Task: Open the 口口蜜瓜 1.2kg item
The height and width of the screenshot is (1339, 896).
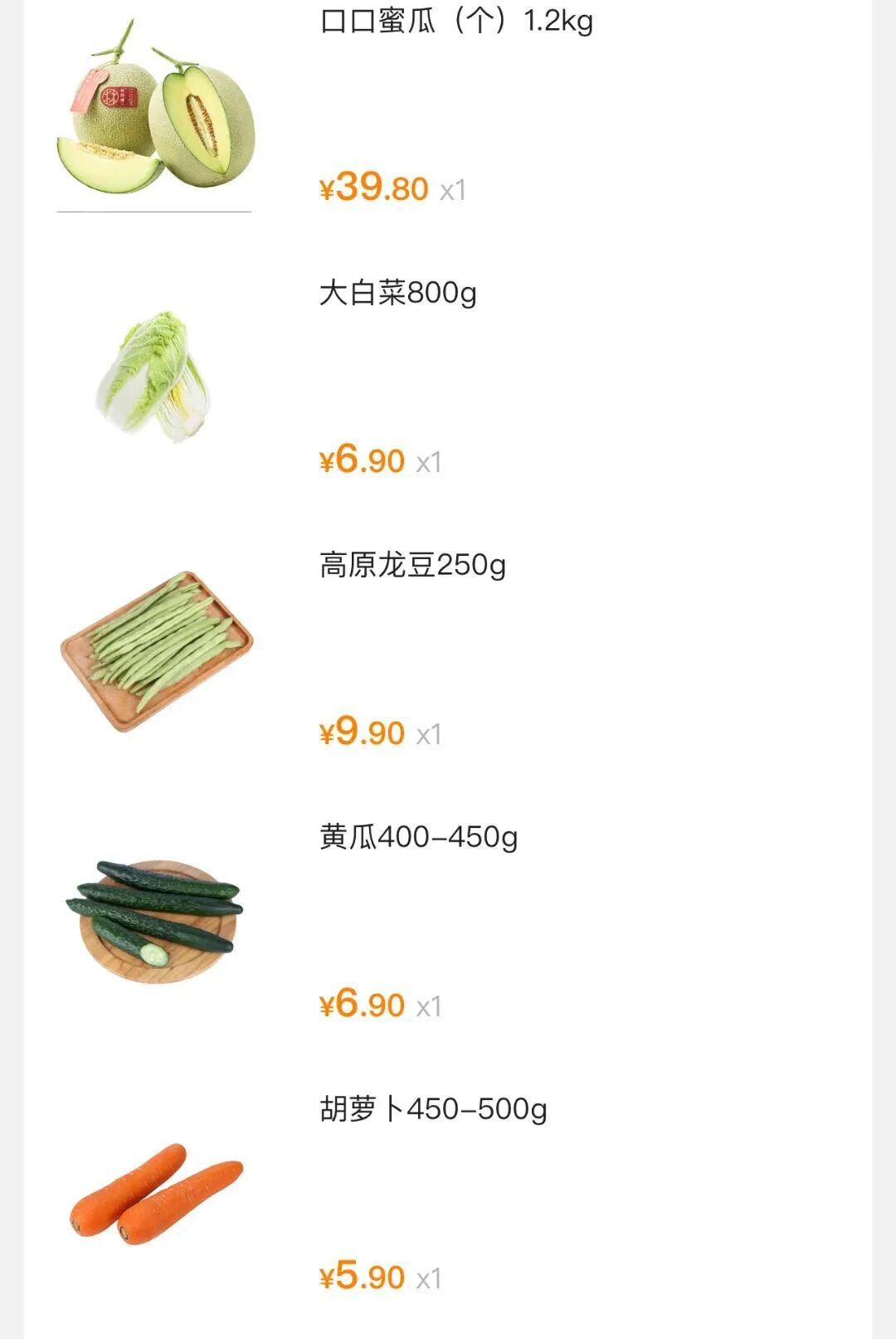Action: (x=456, y=21)
